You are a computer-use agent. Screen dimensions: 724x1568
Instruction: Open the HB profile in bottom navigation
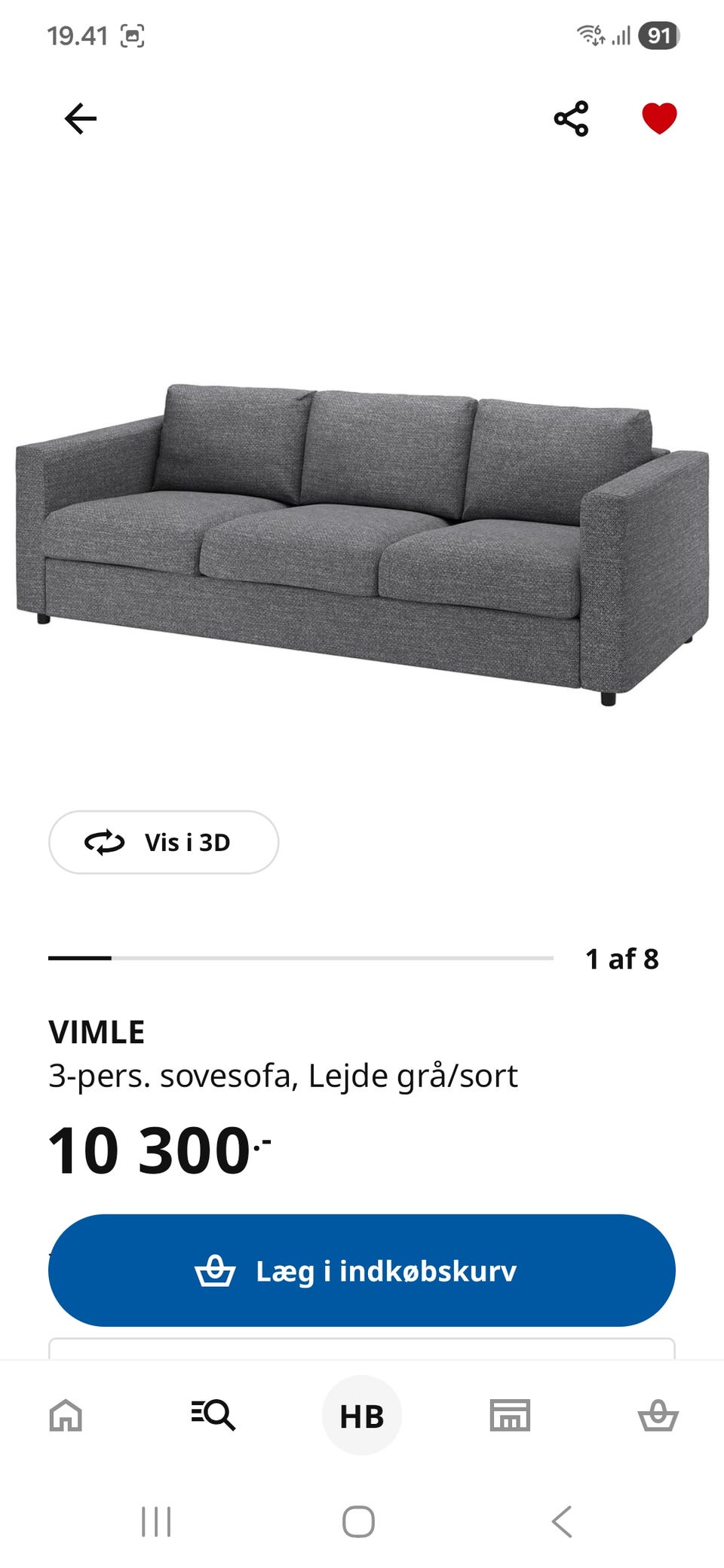click(361, 1415)
